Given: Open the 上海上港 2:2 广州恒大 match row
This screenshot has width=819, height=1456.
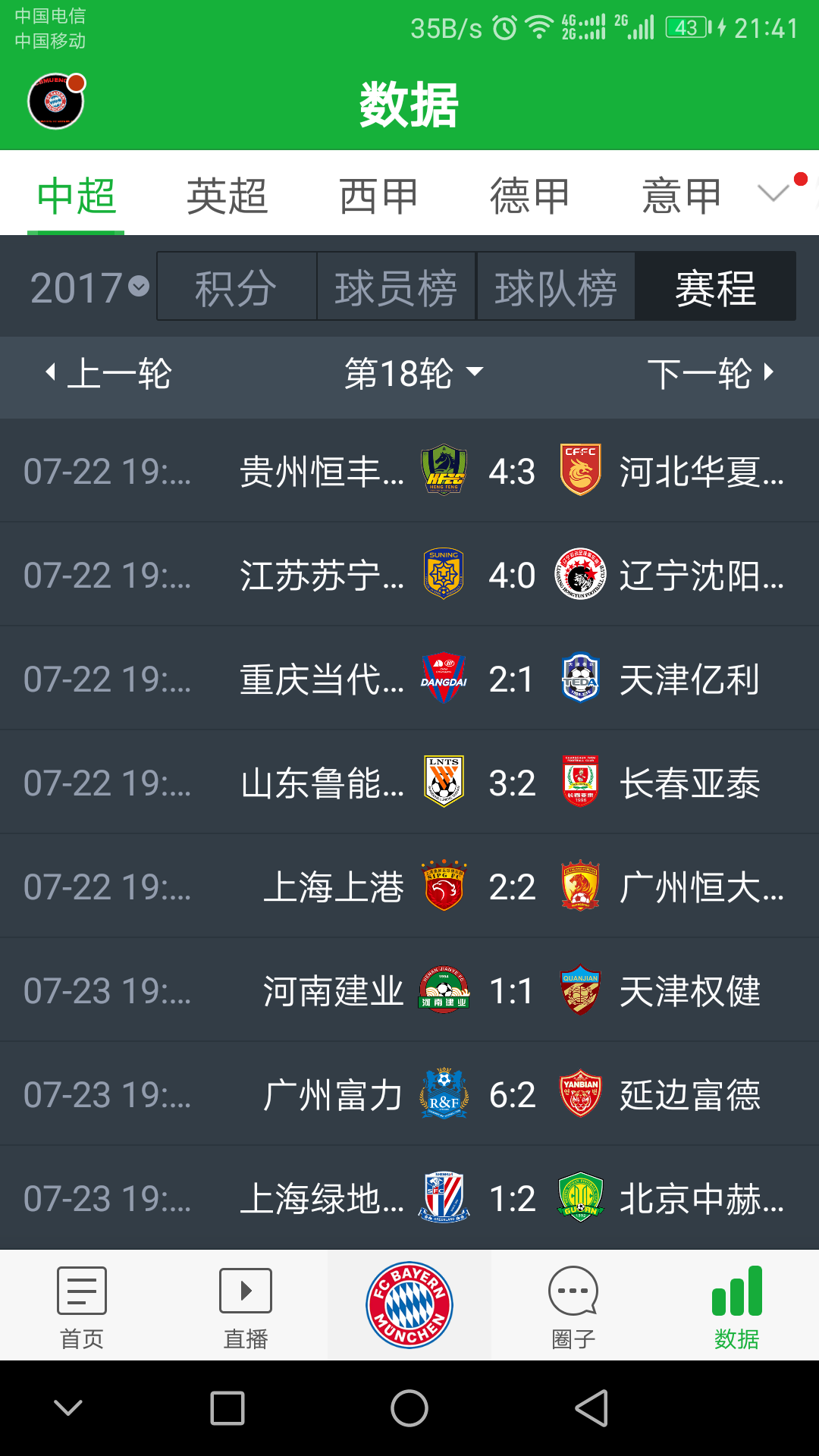Looking at the screenshot, I should pos(409,886).
